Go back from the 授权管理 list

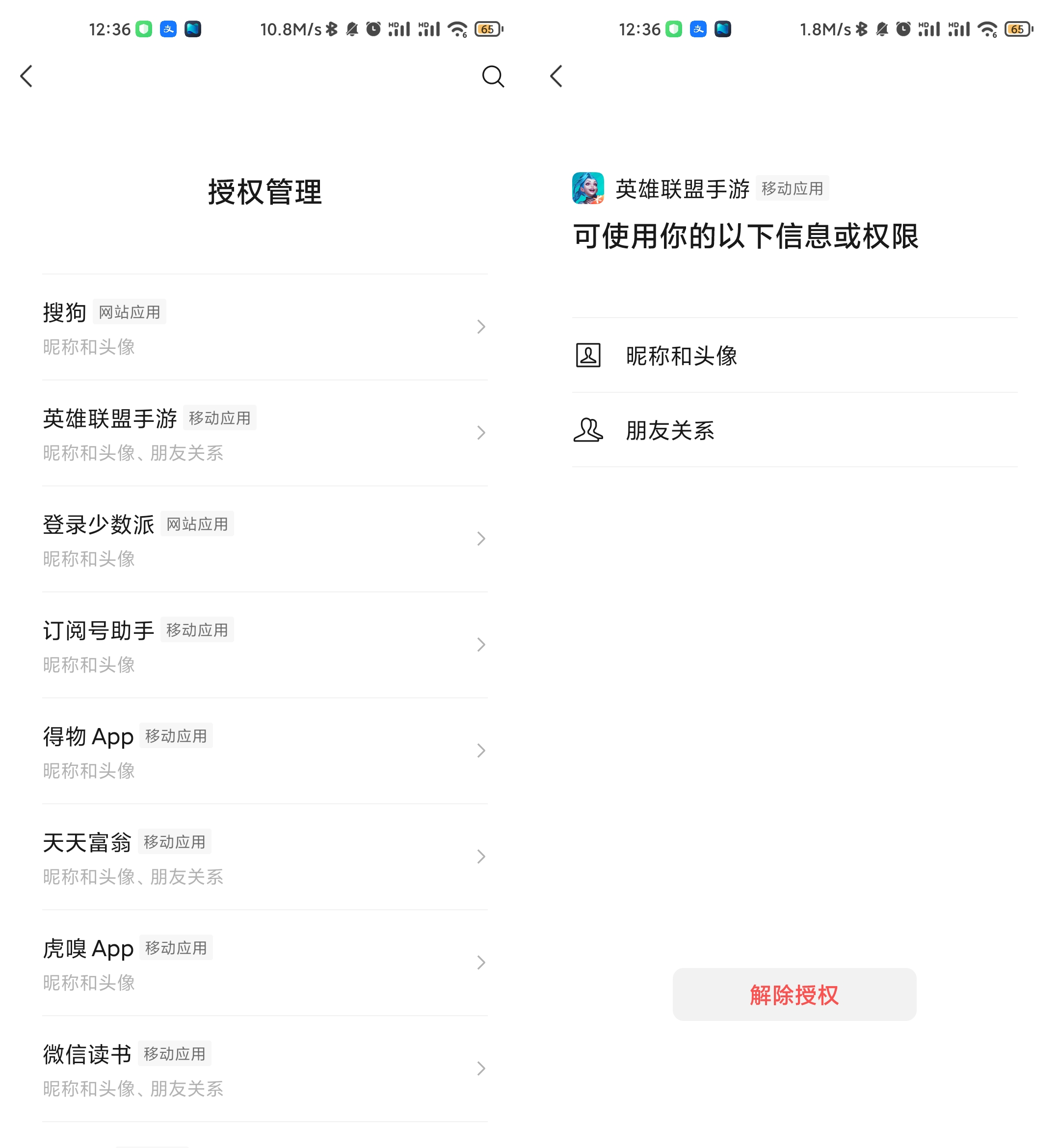(26, 76)
